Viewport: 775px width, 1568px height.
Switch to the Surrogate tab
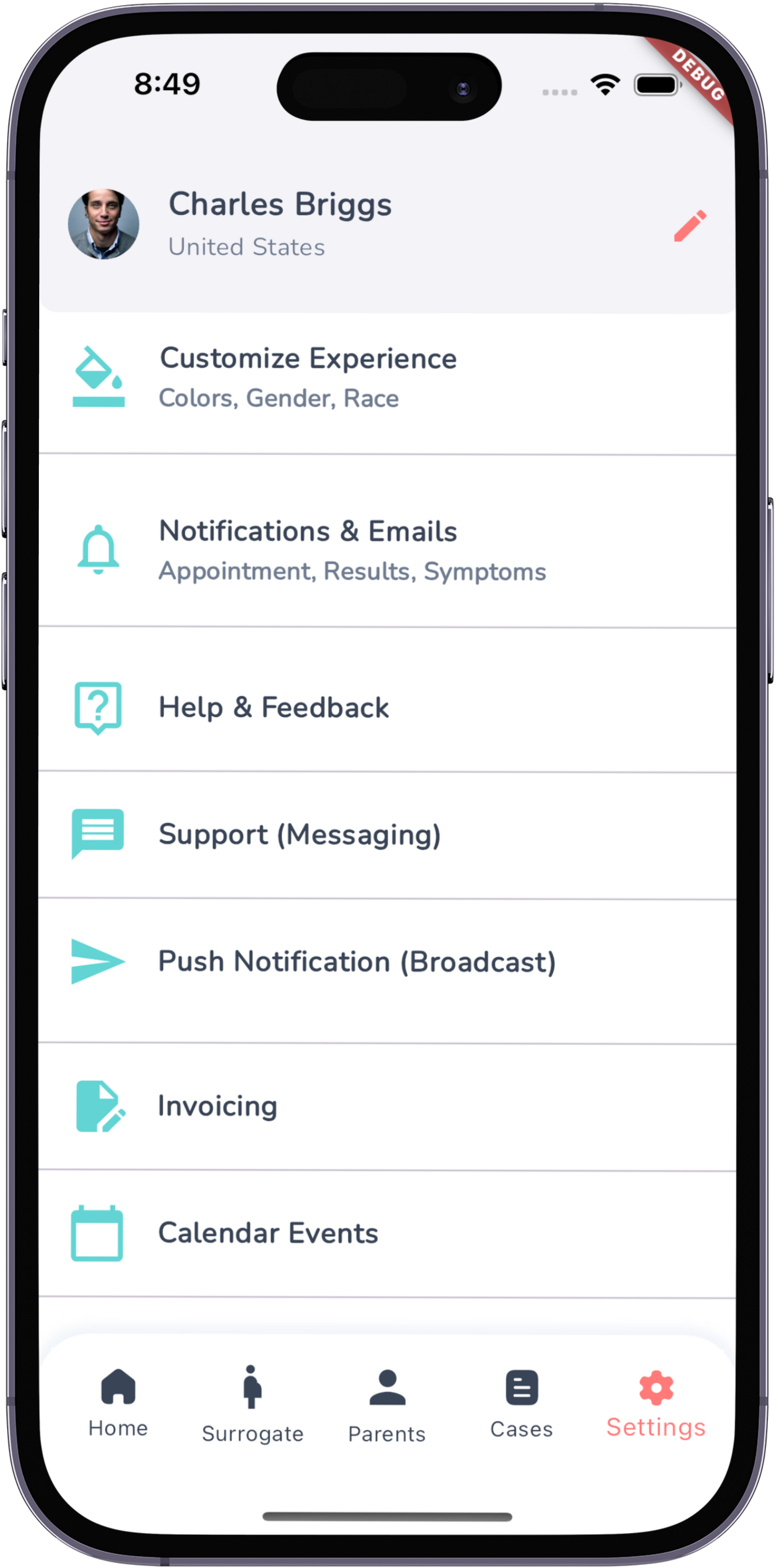pyautogui.click(x=252, y=1404)
